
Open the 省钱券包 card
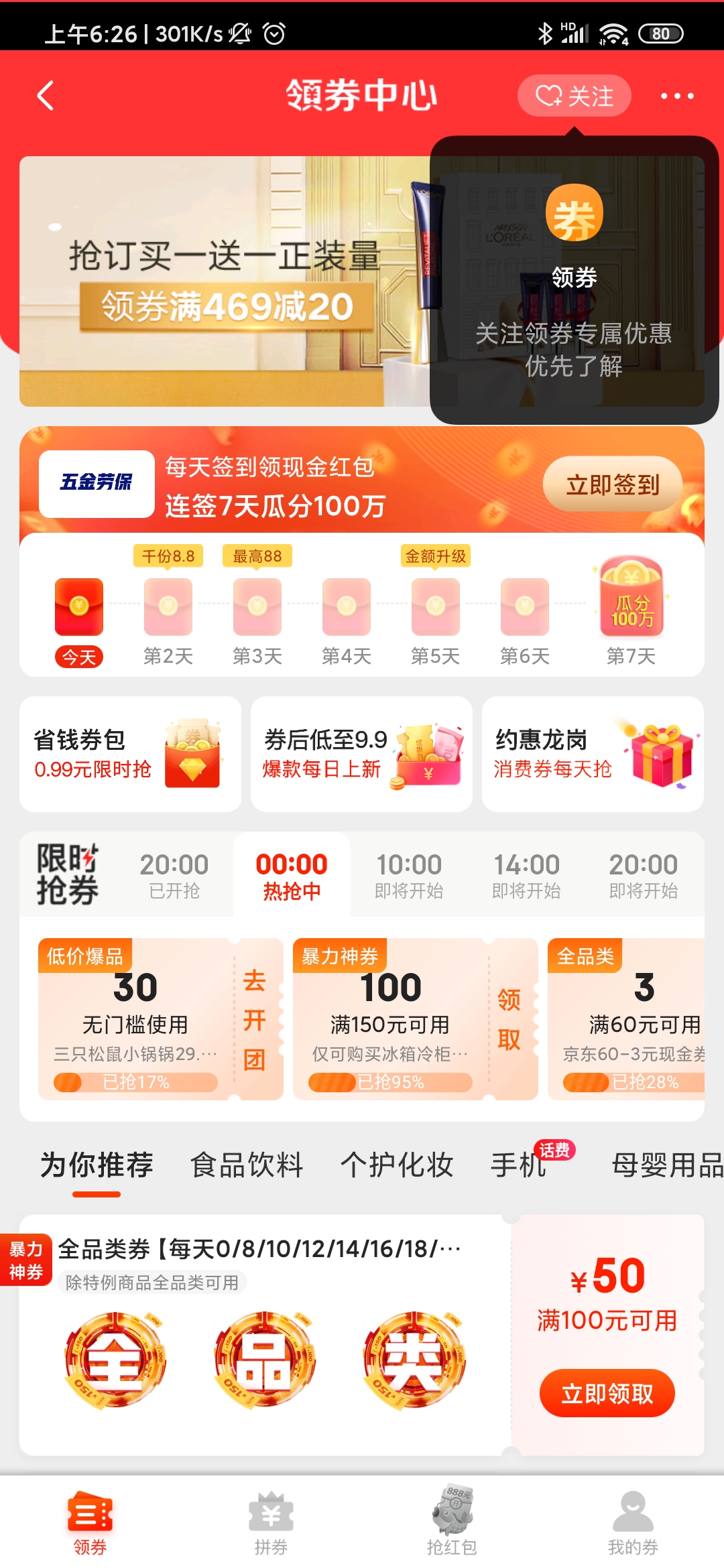click(x=130, y=755)
